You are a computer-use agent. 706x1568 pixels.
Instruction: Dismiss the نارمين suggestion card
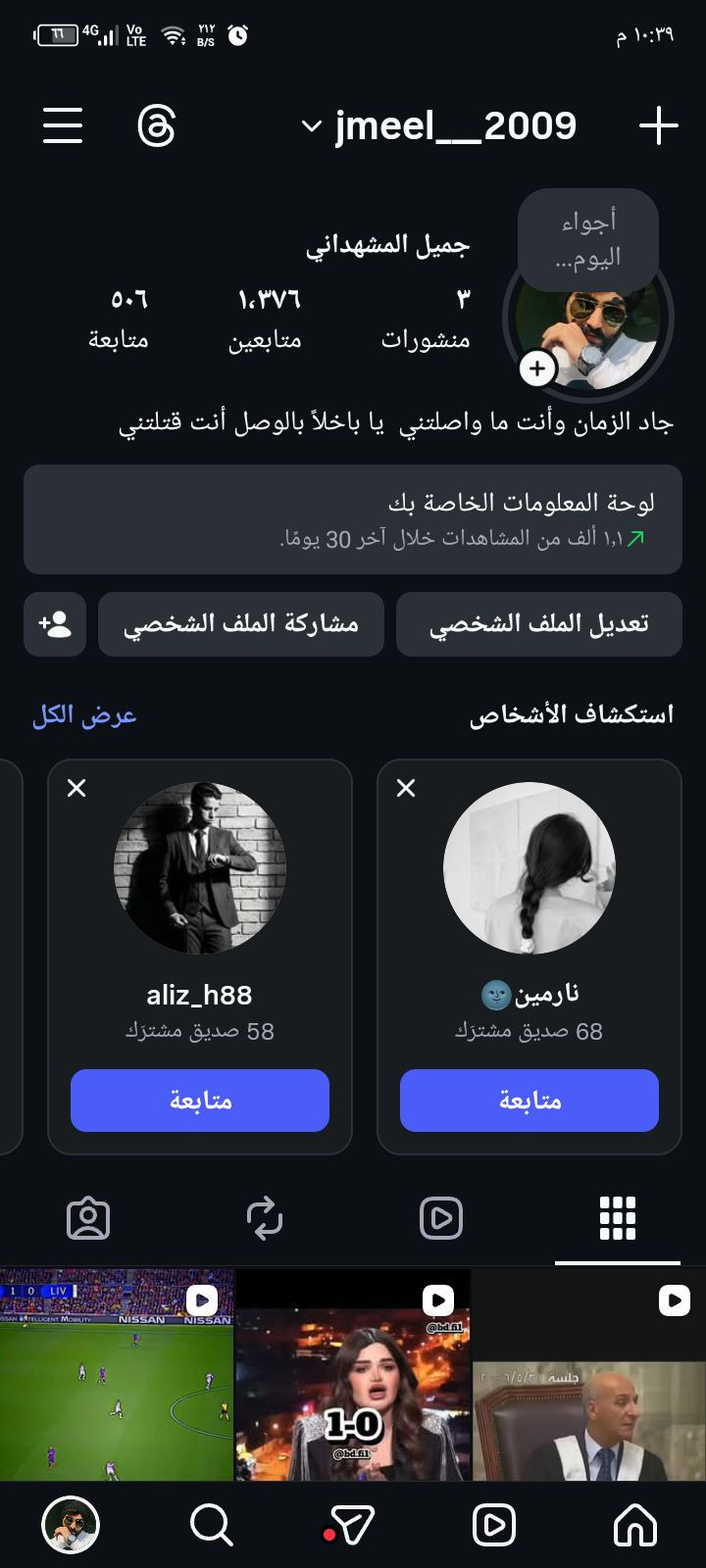click(406, 788)
